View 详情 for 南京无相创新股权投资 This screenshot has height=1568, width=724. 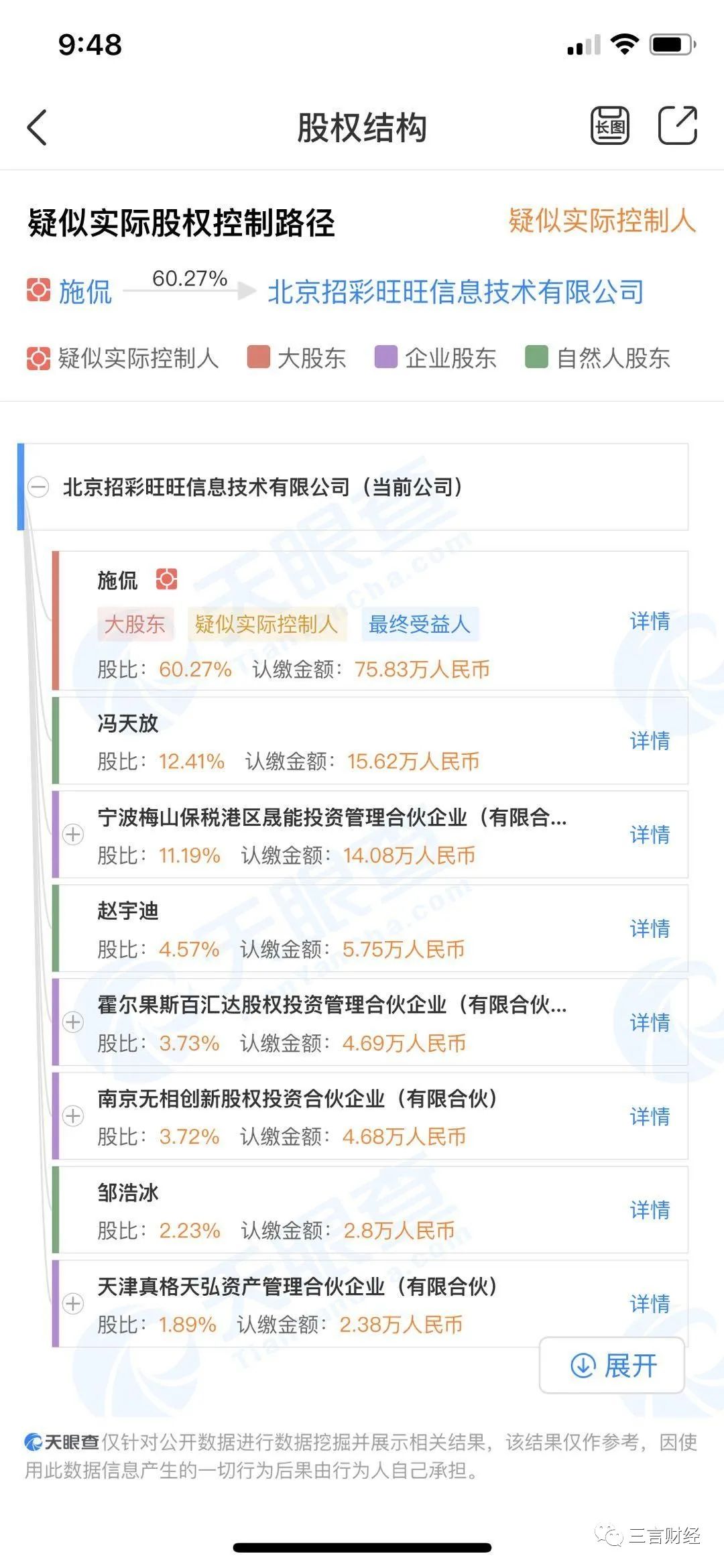pos(650,1115)
